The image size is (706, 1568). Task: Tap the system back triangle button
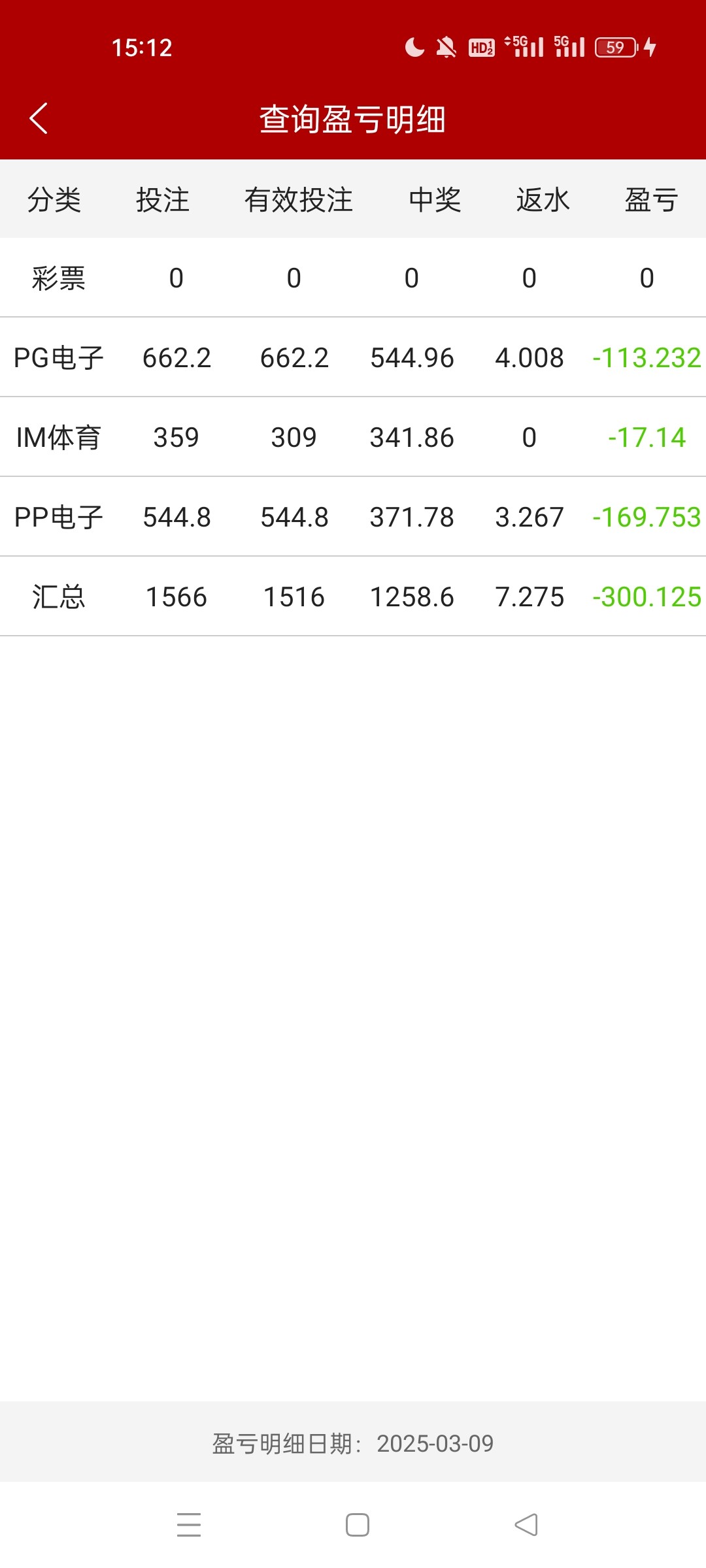tap(526, 1525)
